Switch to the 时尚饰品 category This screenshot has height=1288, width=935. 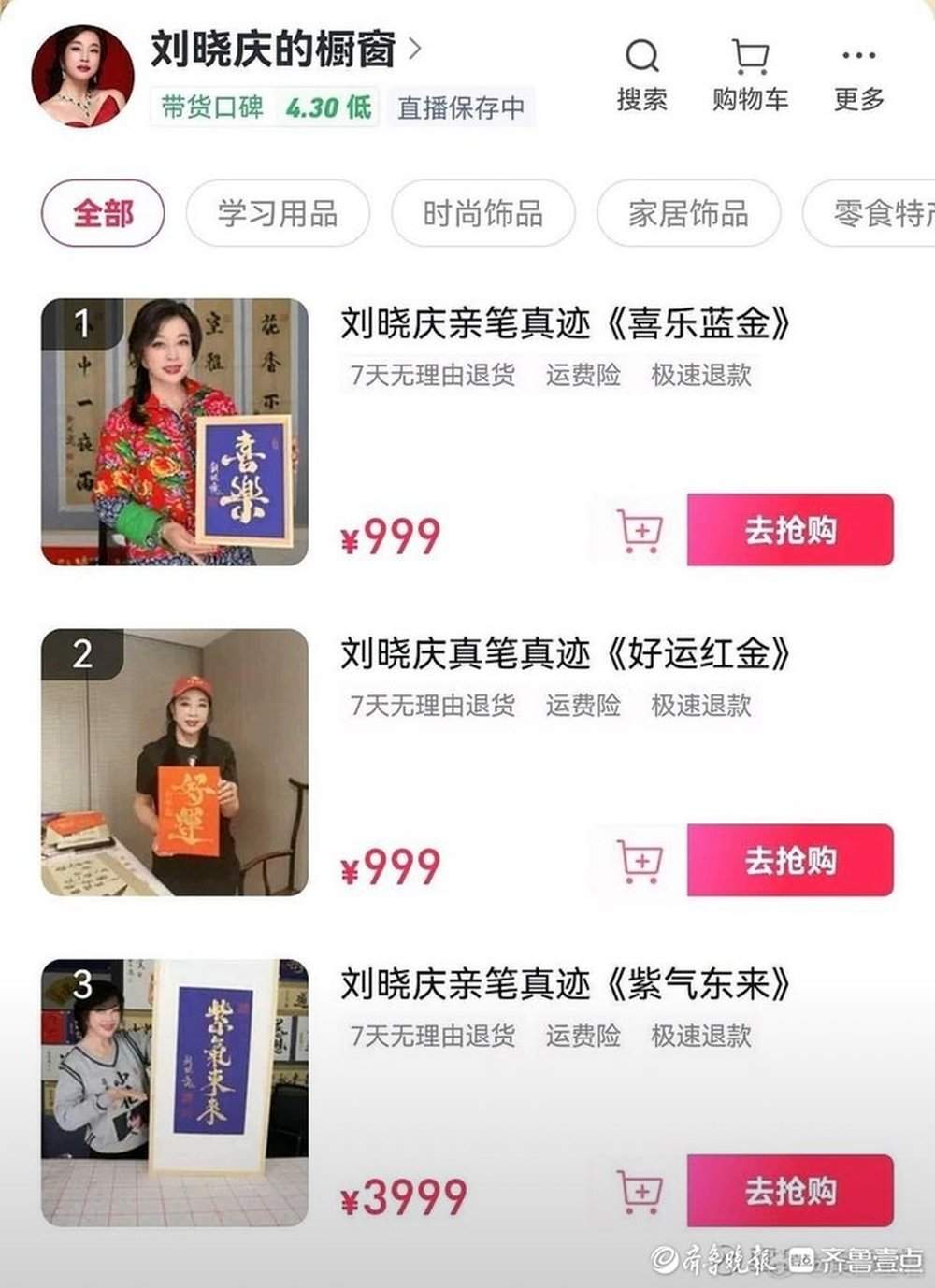click(x=482, y=213)
